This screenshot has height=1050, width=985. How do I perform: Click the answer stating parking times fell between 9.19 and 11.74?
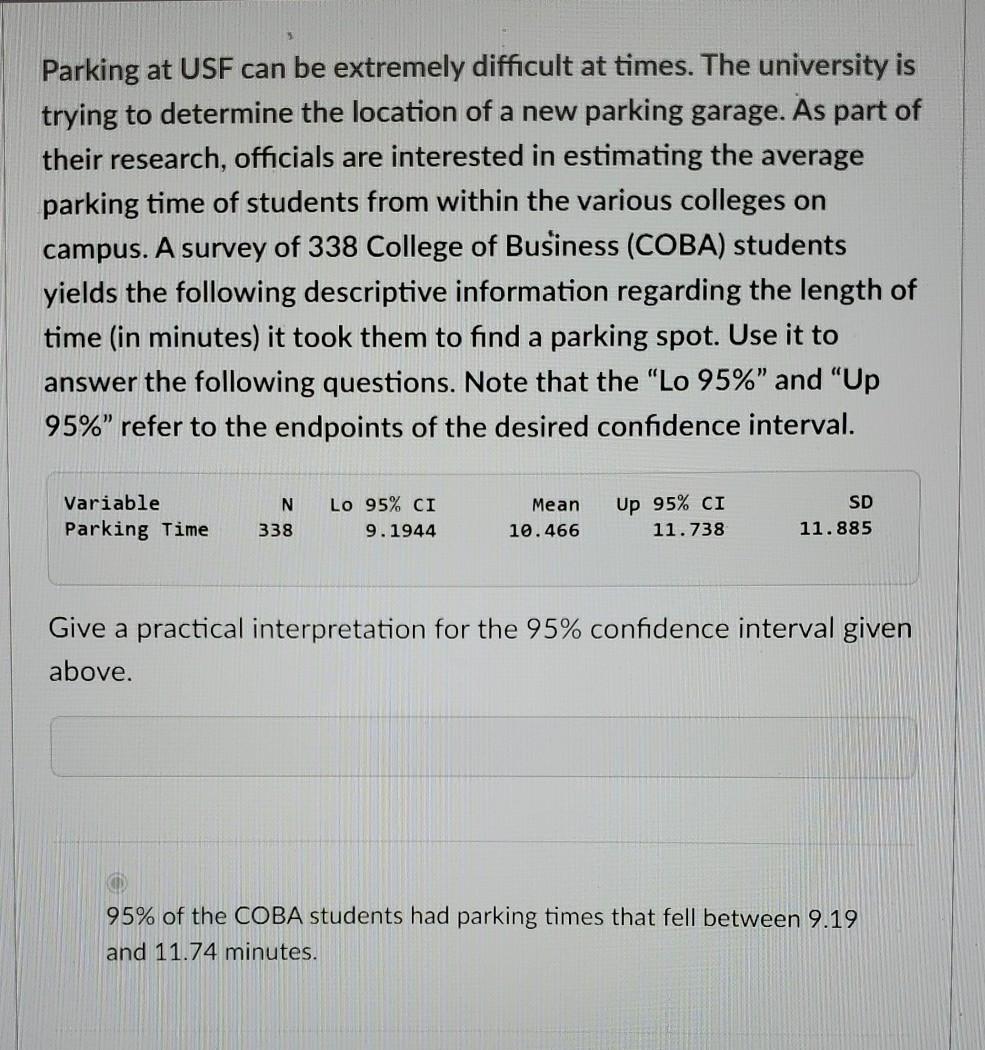(482, 933)
